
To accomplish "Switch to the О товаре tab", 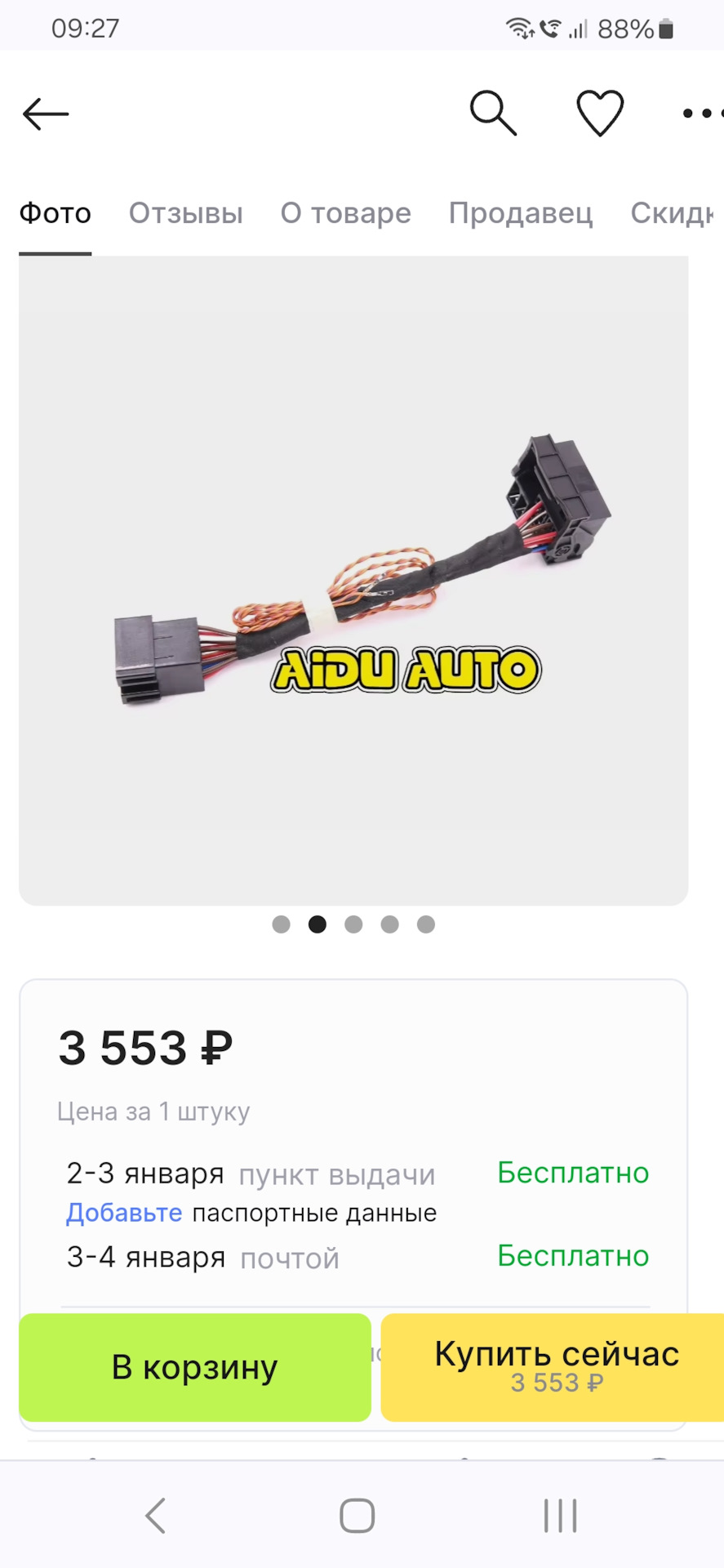I will [x=346, y=213].
